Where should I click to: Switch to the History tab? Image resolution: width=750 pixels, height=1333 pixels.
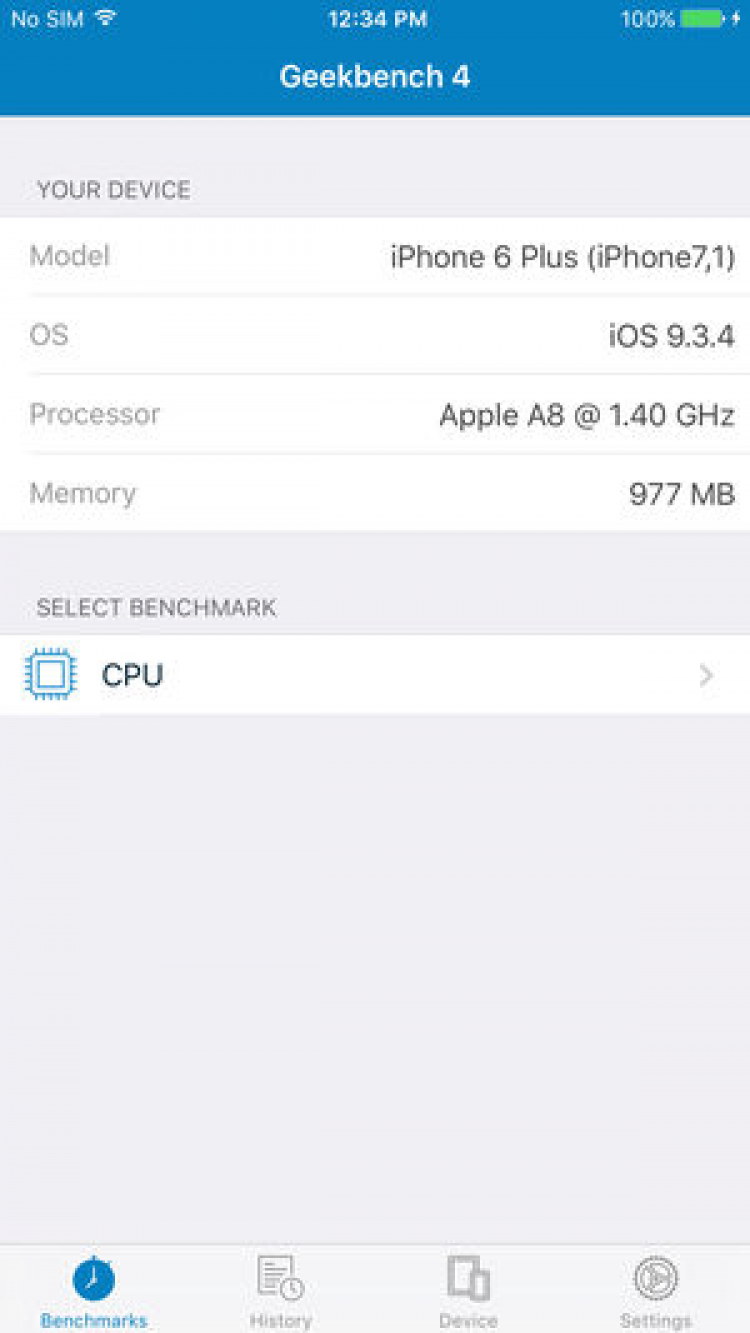coord(281,1290)
